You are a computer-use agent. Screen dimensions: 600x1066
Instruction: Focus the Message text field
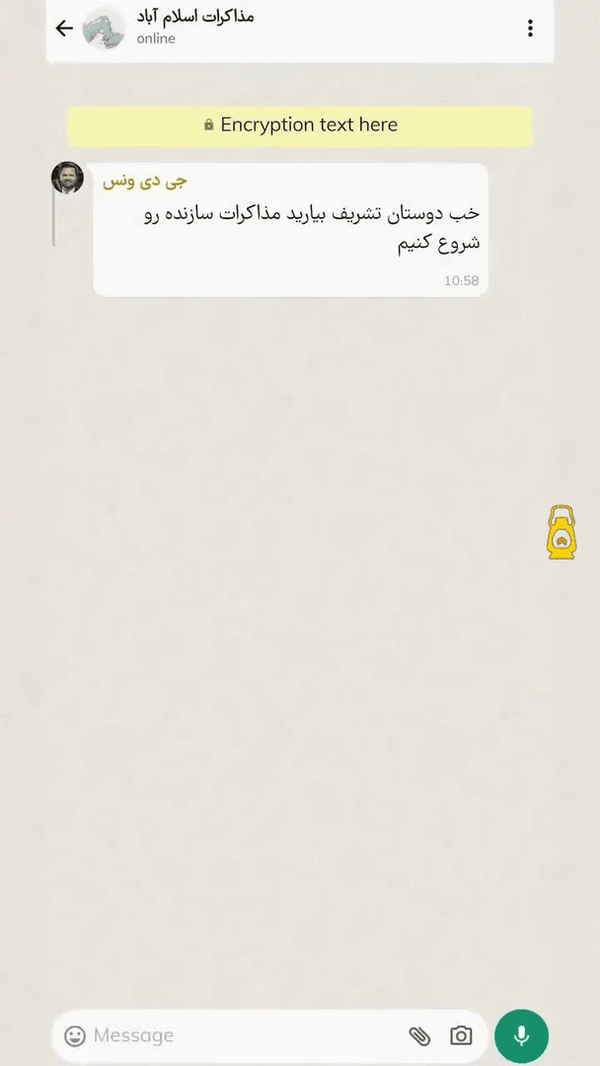coord(245,1036)
